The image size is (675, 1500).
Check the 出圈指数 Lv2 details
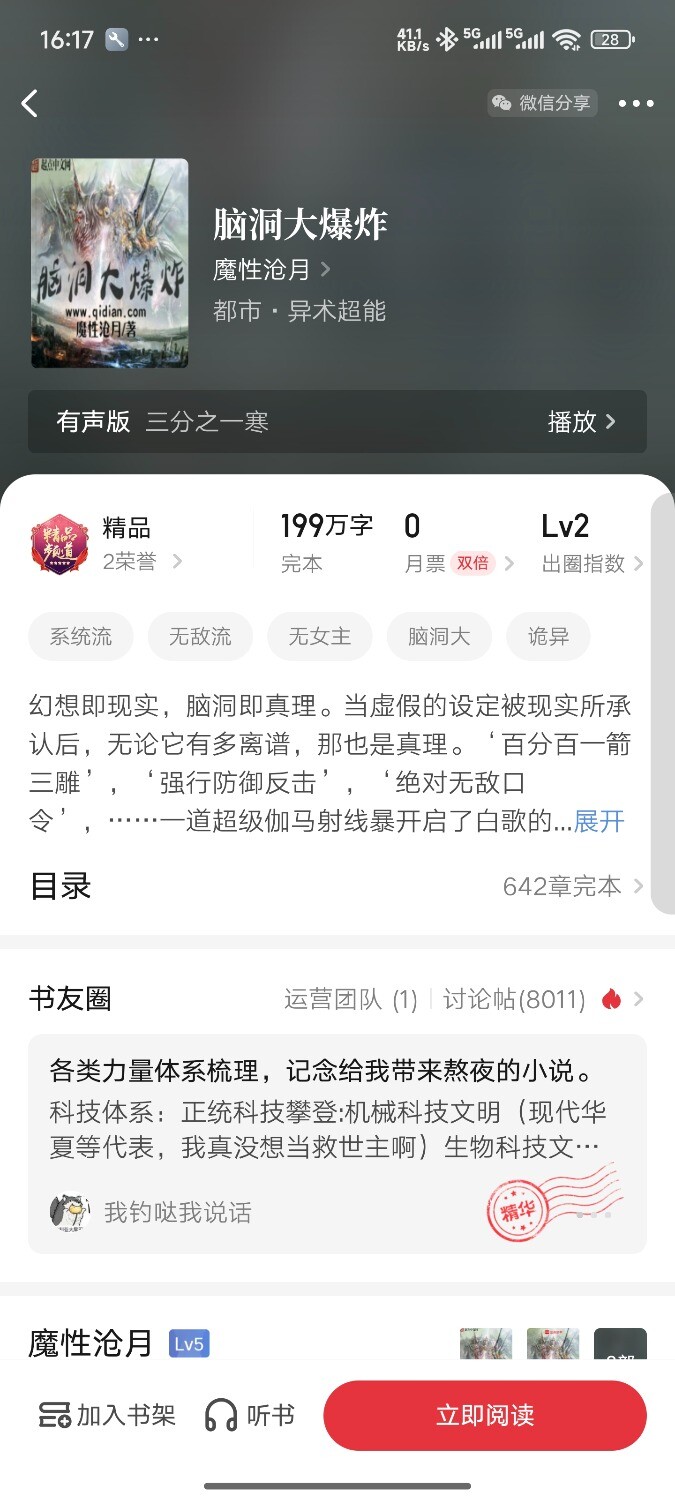[x=592, y=545]
